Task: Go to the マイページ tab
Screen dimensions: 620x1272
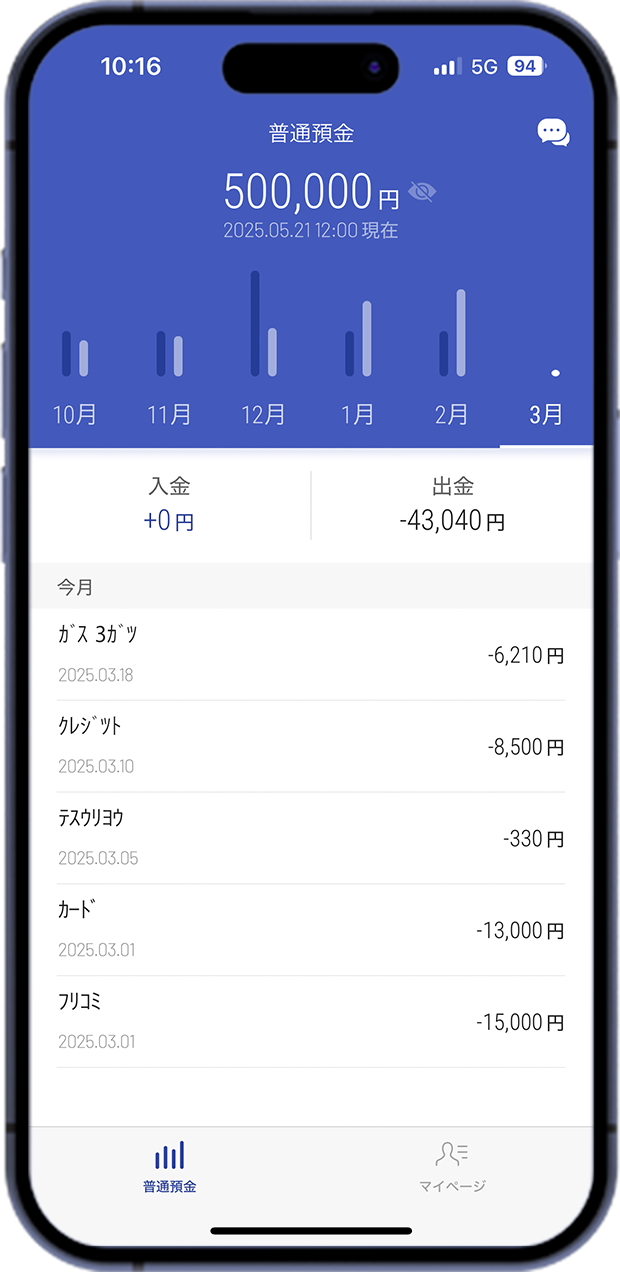Action: (452, 1167)
